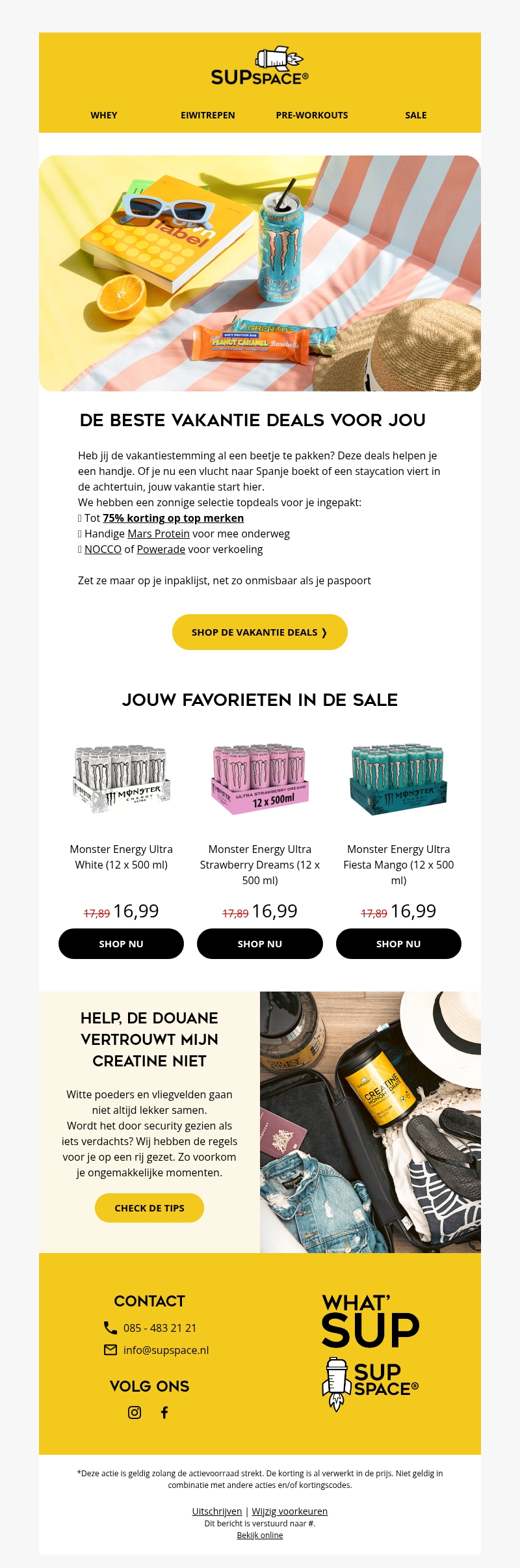Open the SALE navigation link

416,115
